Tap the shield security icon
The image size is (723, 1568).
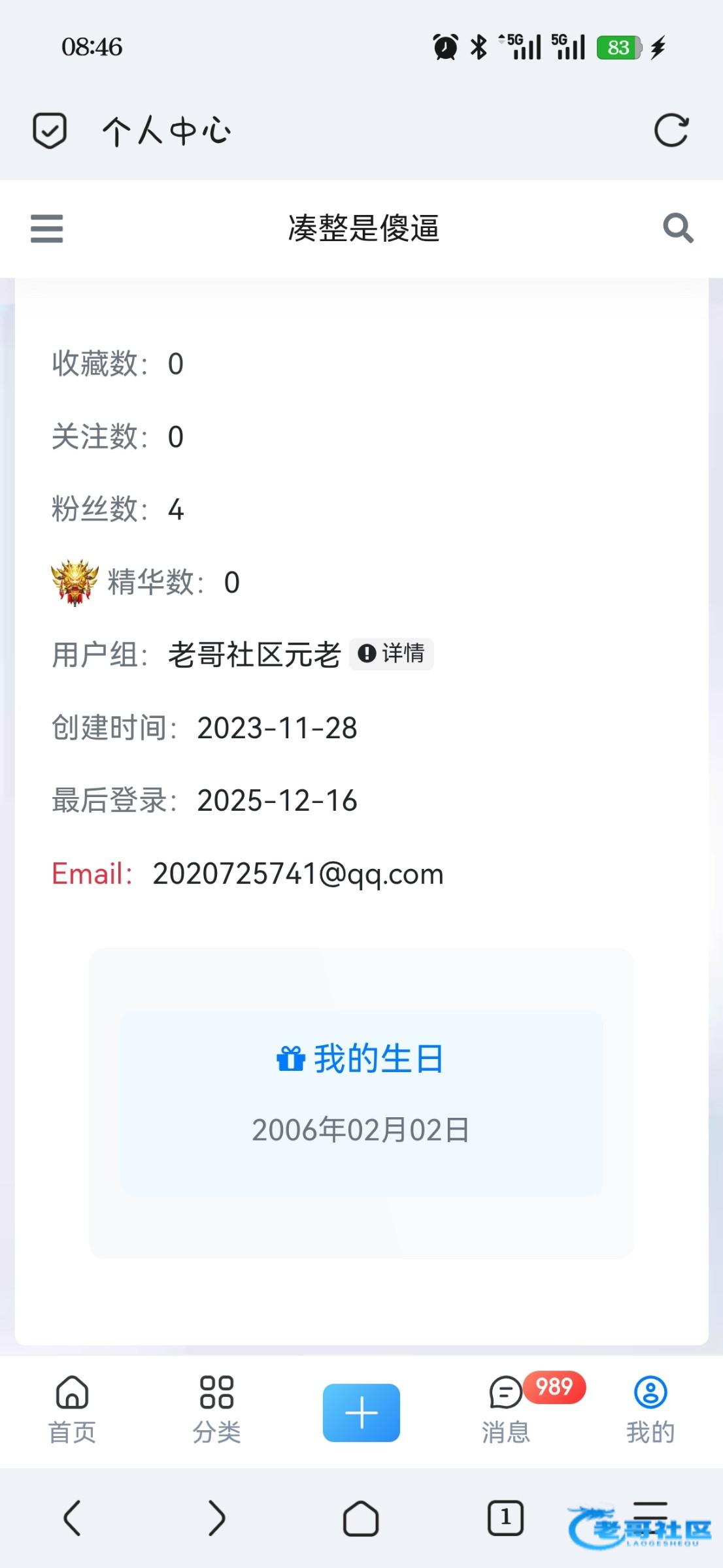click(x=50, y=131)
